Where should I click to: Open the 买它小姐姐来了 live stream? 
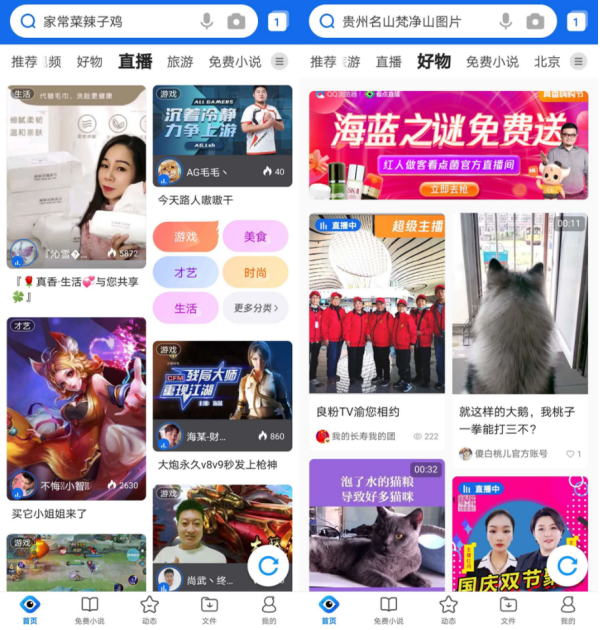pyautogui.click(x=76, y=410)
